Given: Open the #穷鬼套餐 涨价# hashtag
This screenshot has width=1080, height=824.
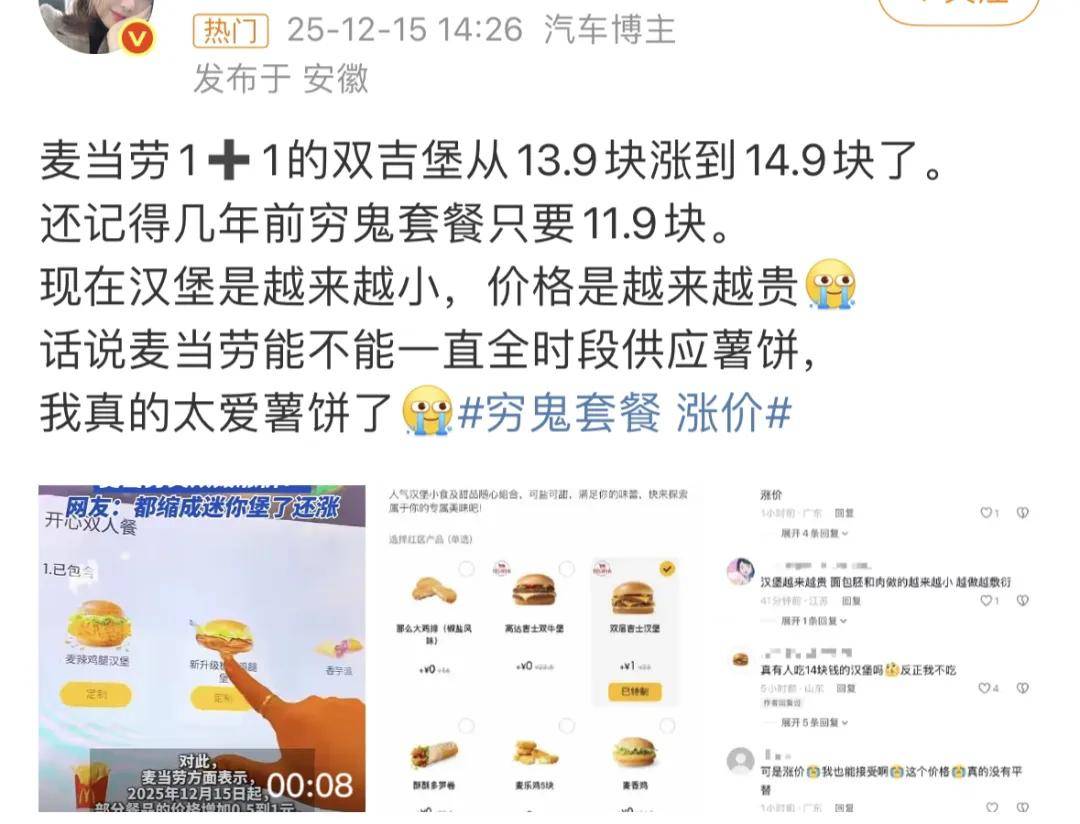Looking at the screenshot, I should click(625, 413).
